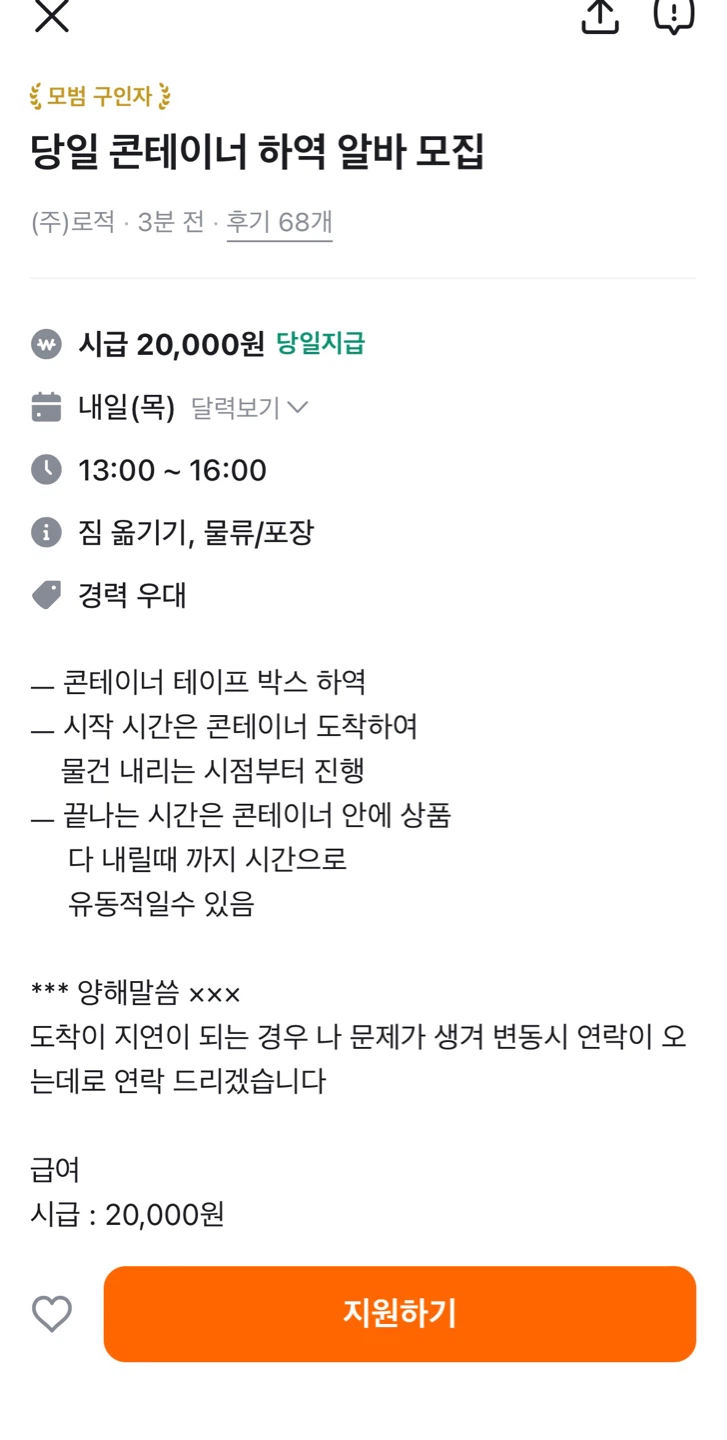Close the job posting page
Screen dimensions: 727x1440
pyautogui.click(x=52, y=15)
